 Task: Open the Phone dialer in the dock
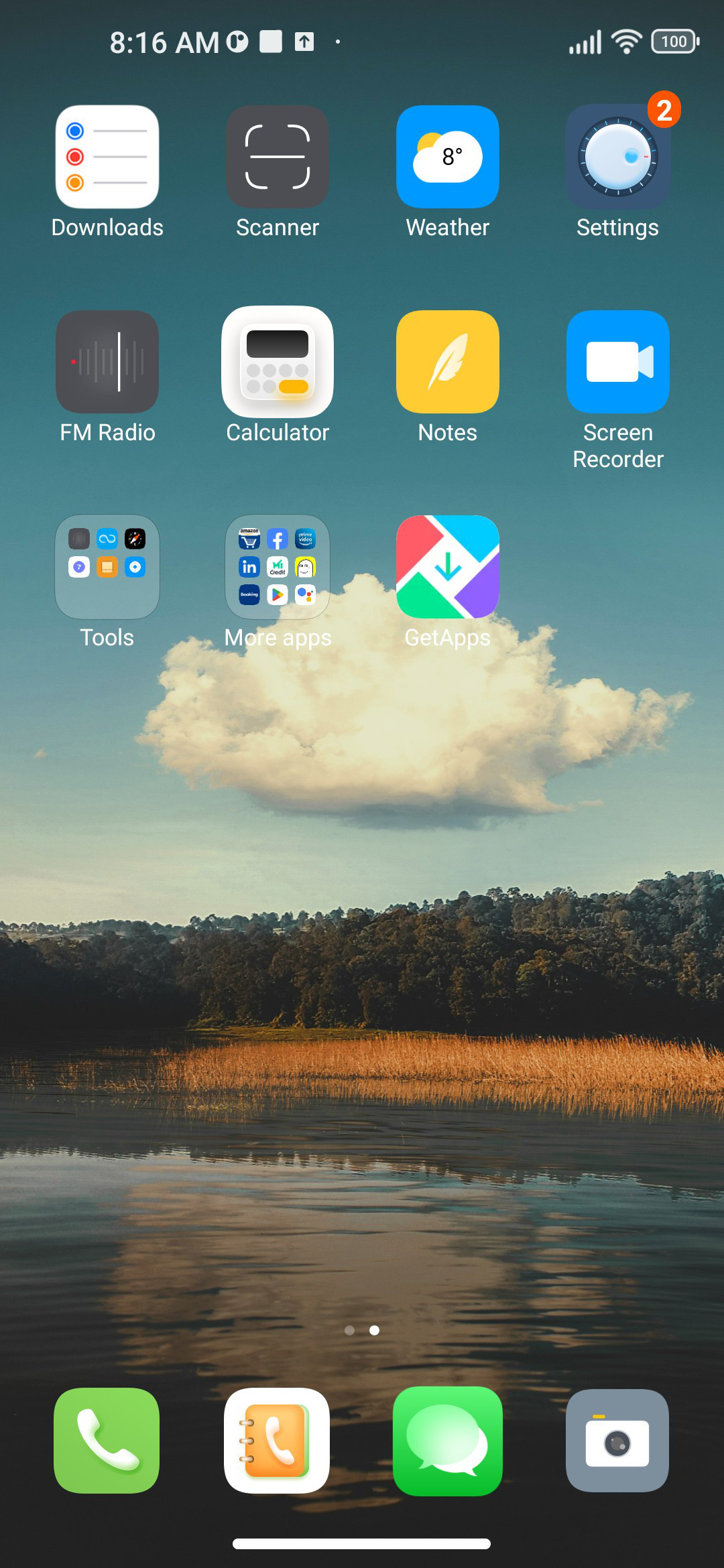[x=107, y=1441]
